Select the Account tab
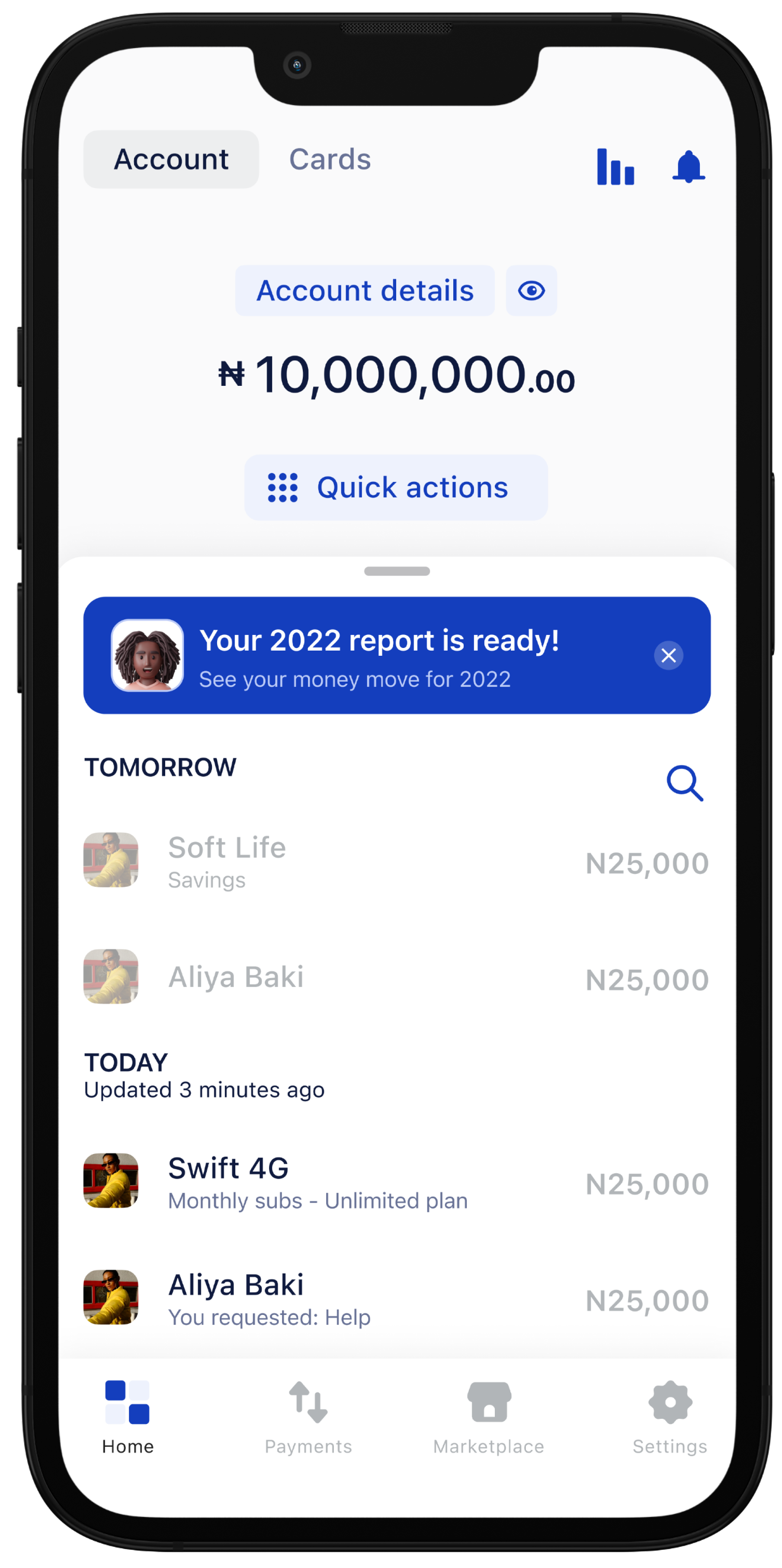Image resolution: width=782 pixels, height=1568 pixels. 171,160
